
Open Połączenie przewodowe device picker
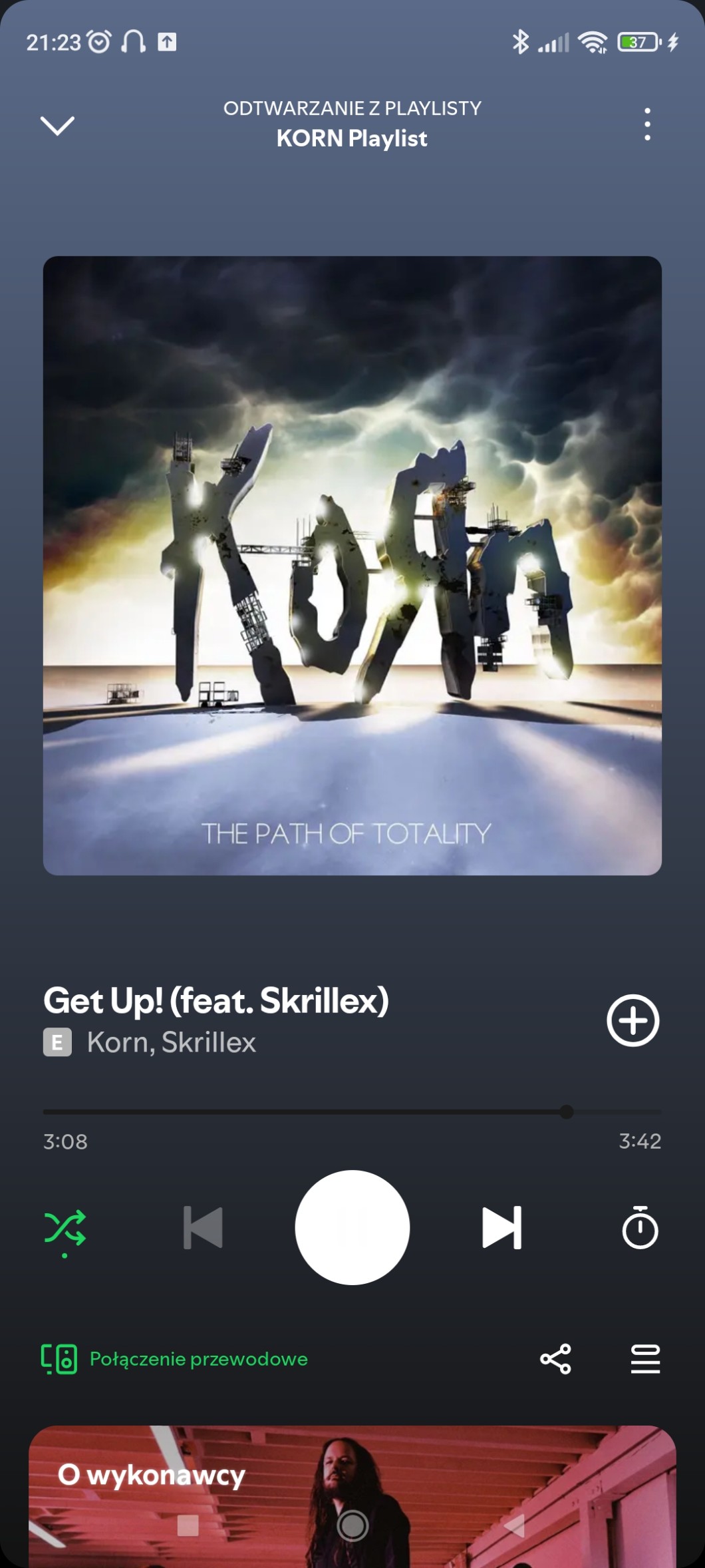174,1359
